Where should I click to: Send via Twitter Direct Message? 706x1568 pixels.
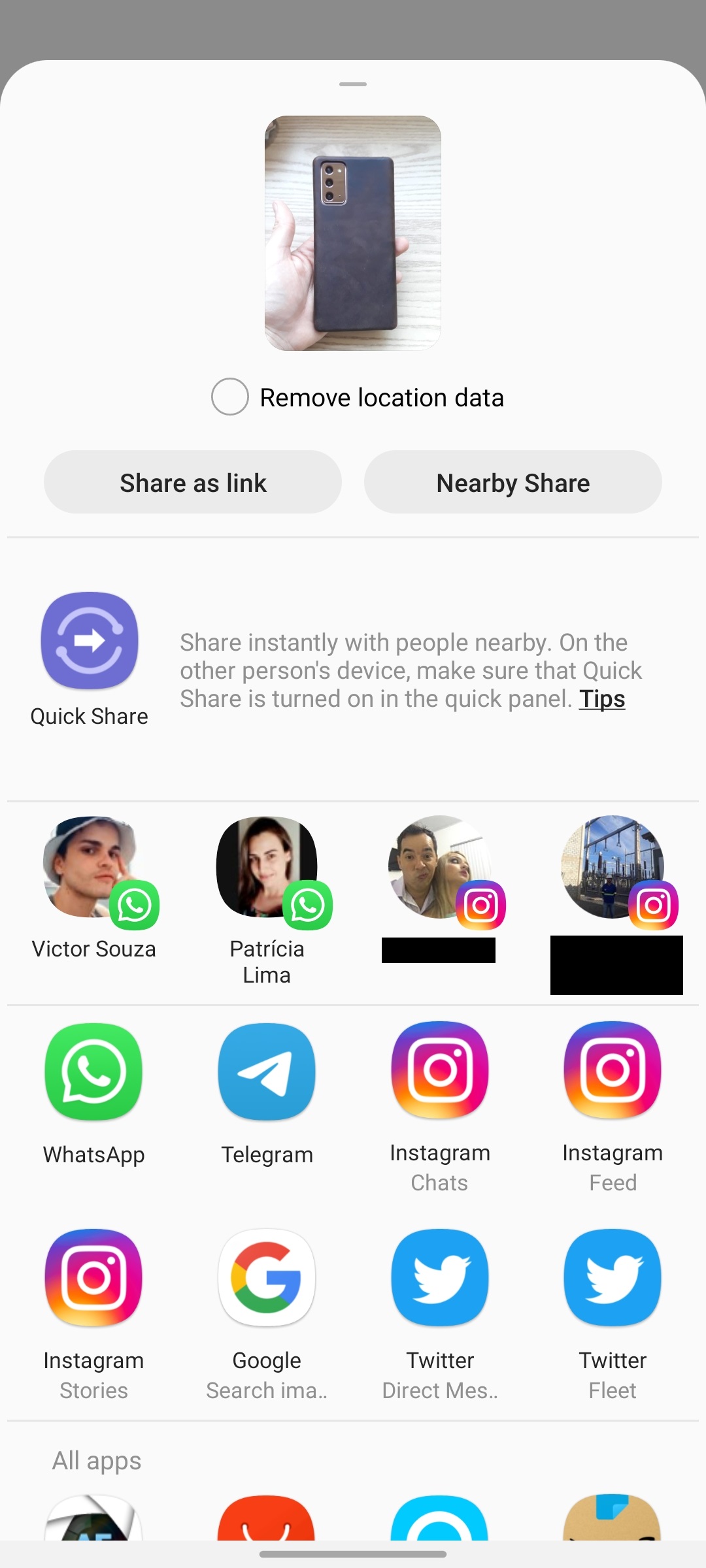tap(440, 1278)
